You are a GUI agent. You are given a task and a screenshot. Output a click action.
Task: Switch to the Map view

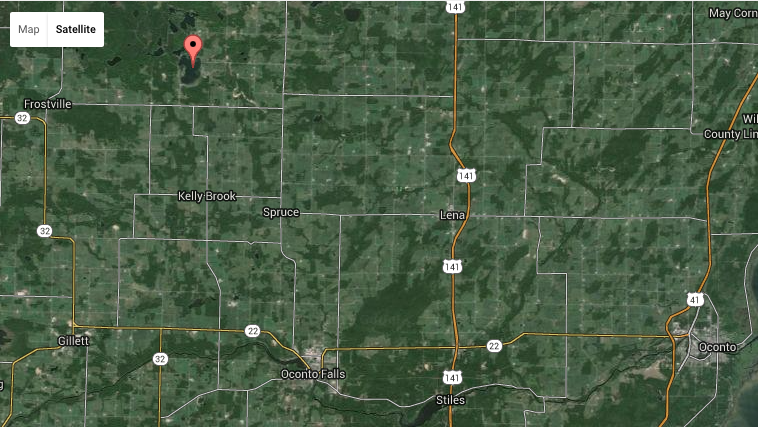coord(29,30)
